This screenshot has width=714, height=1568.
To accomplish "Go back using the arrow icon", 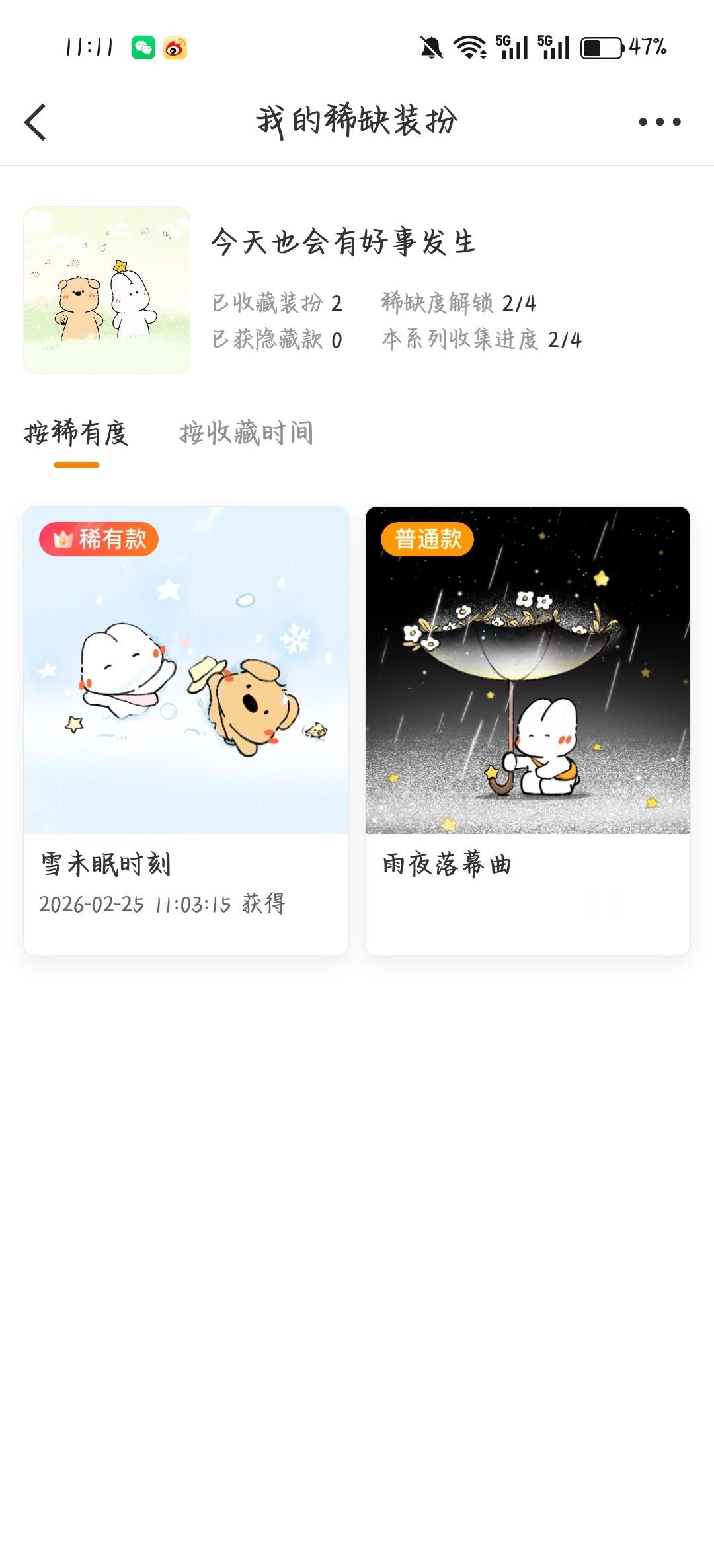I will [x=36, y=122].
